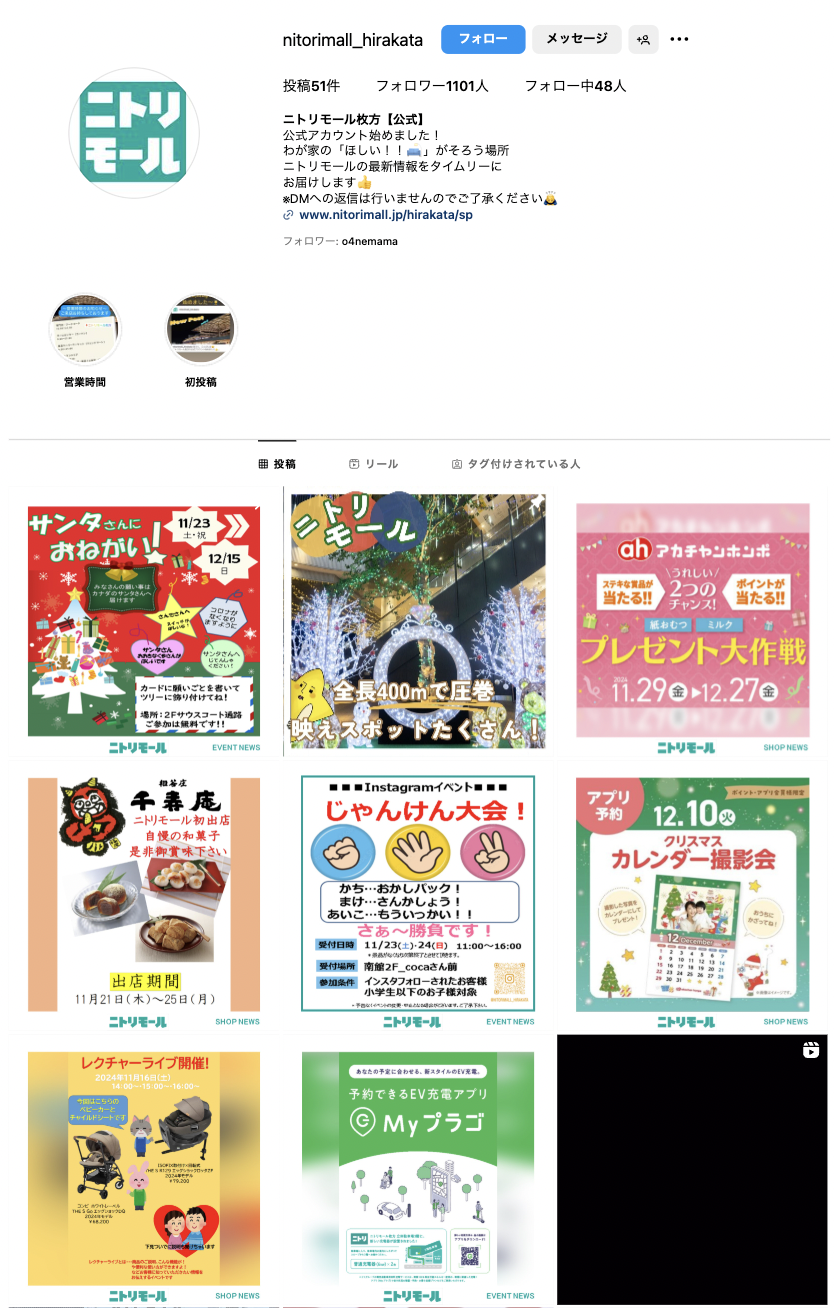Open the サンタさんにおねがい post
The width and height of the screenshot is (834, 1308).
144,622
